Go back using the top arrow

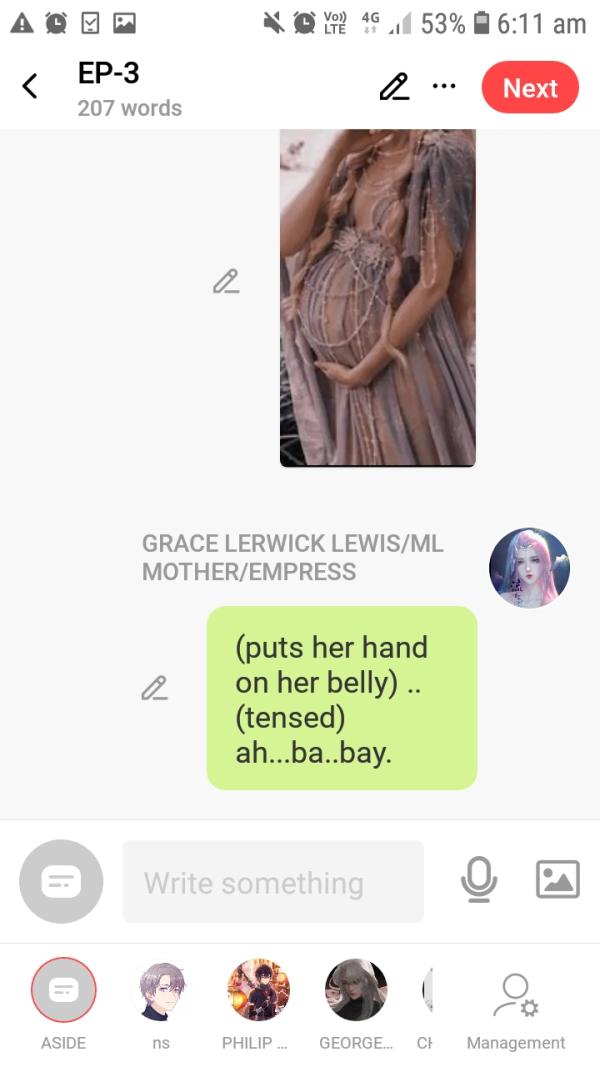click(x=30, y=87)
